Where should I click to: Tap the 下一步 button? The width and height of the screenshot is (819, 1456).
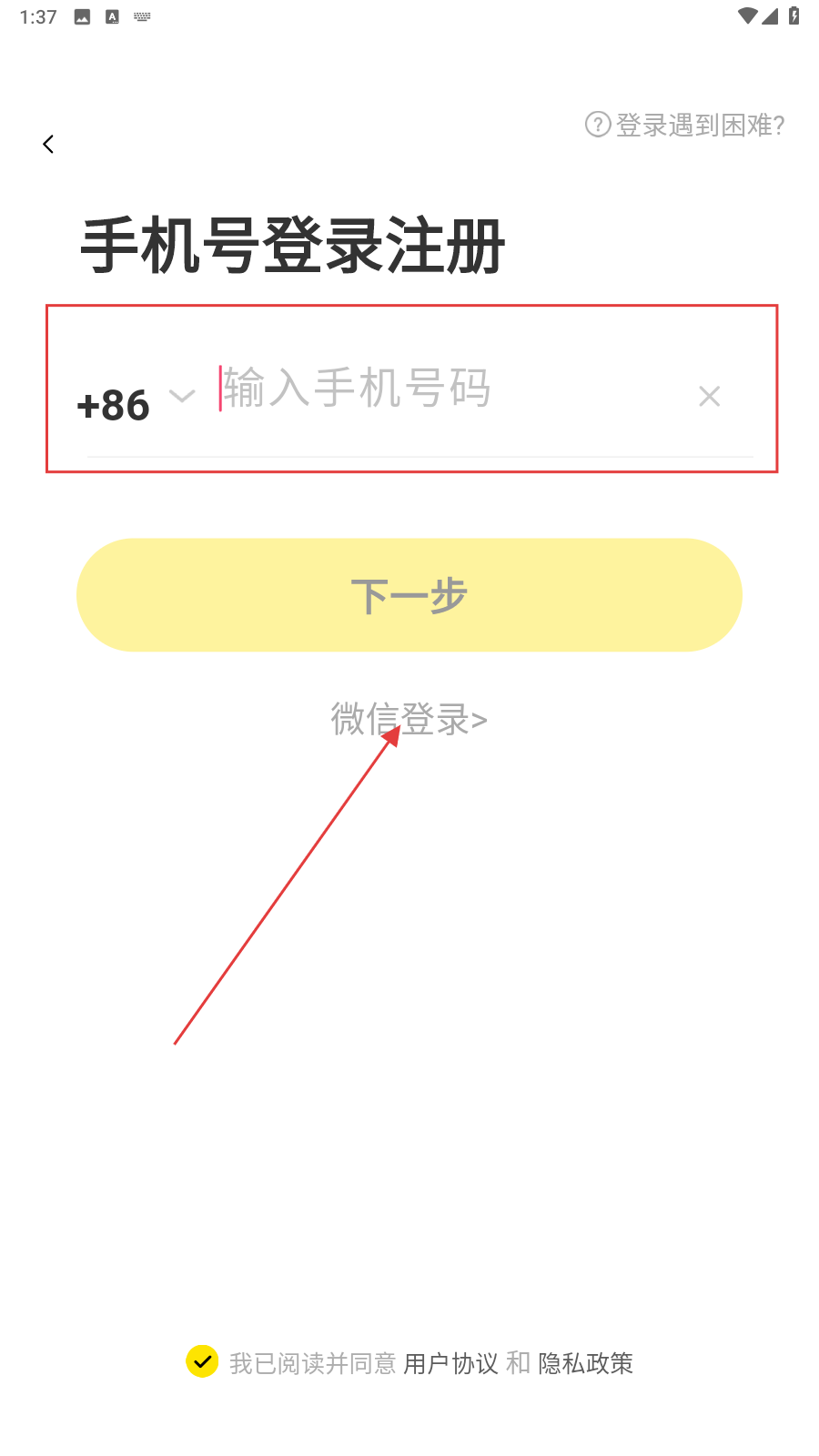pos(409,595)
